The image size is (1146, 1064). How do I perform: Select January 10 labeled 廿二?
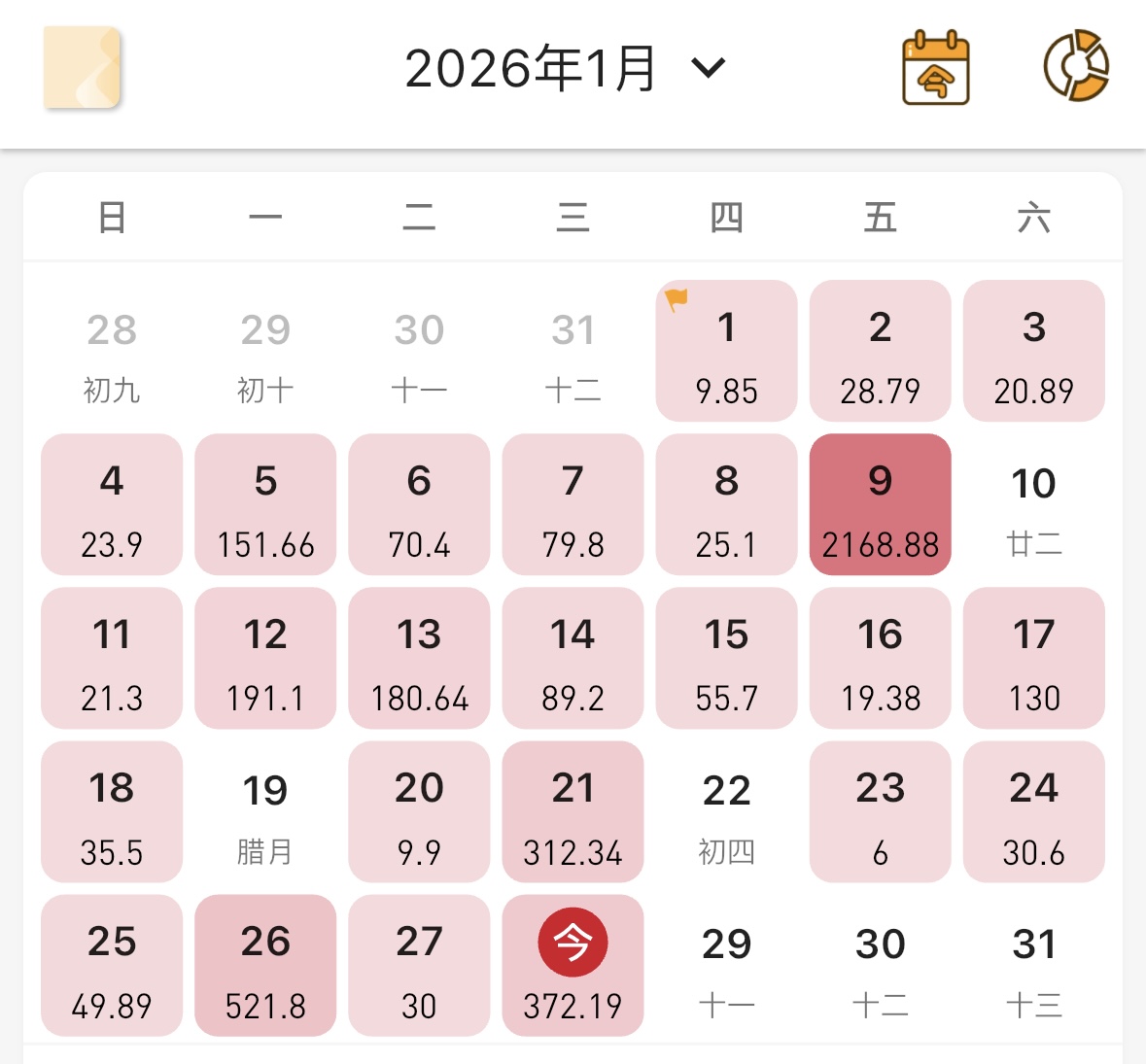[1033, 504]
